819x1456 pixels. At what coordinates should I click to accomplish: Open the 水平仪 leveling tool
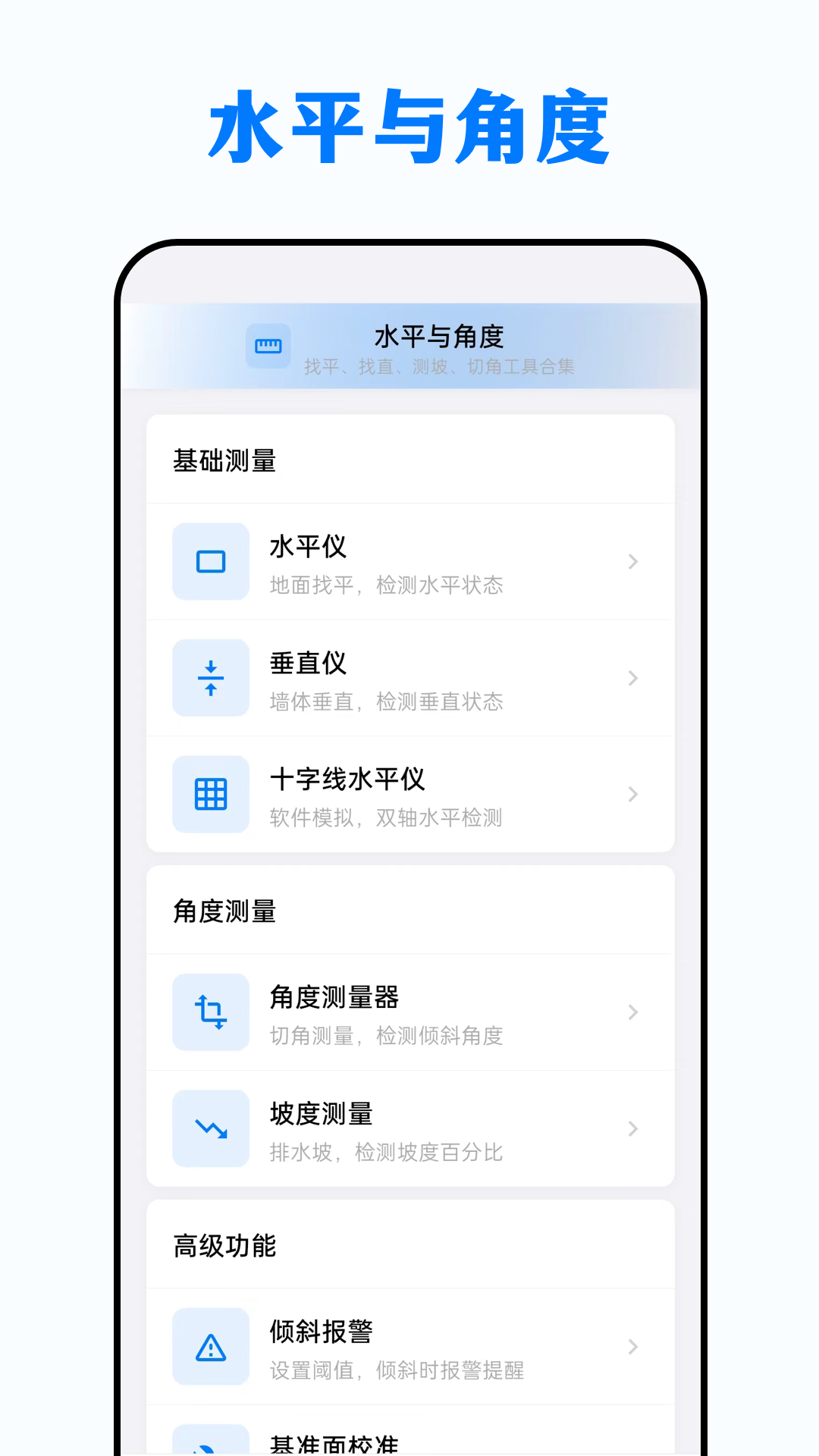[409, 562]
